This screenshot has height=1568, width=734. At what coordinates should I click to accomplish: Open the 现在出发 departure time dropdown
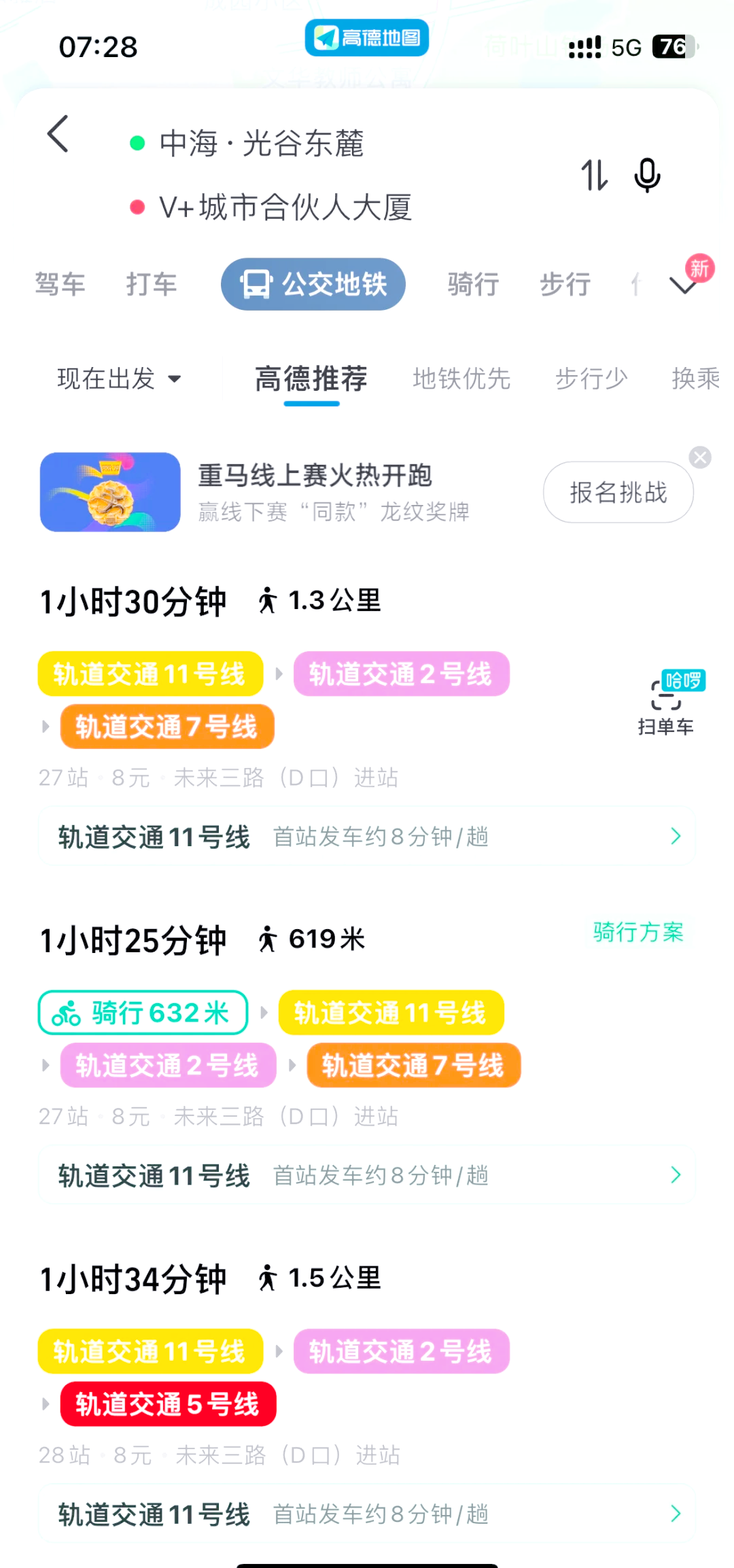coord(119,379)
